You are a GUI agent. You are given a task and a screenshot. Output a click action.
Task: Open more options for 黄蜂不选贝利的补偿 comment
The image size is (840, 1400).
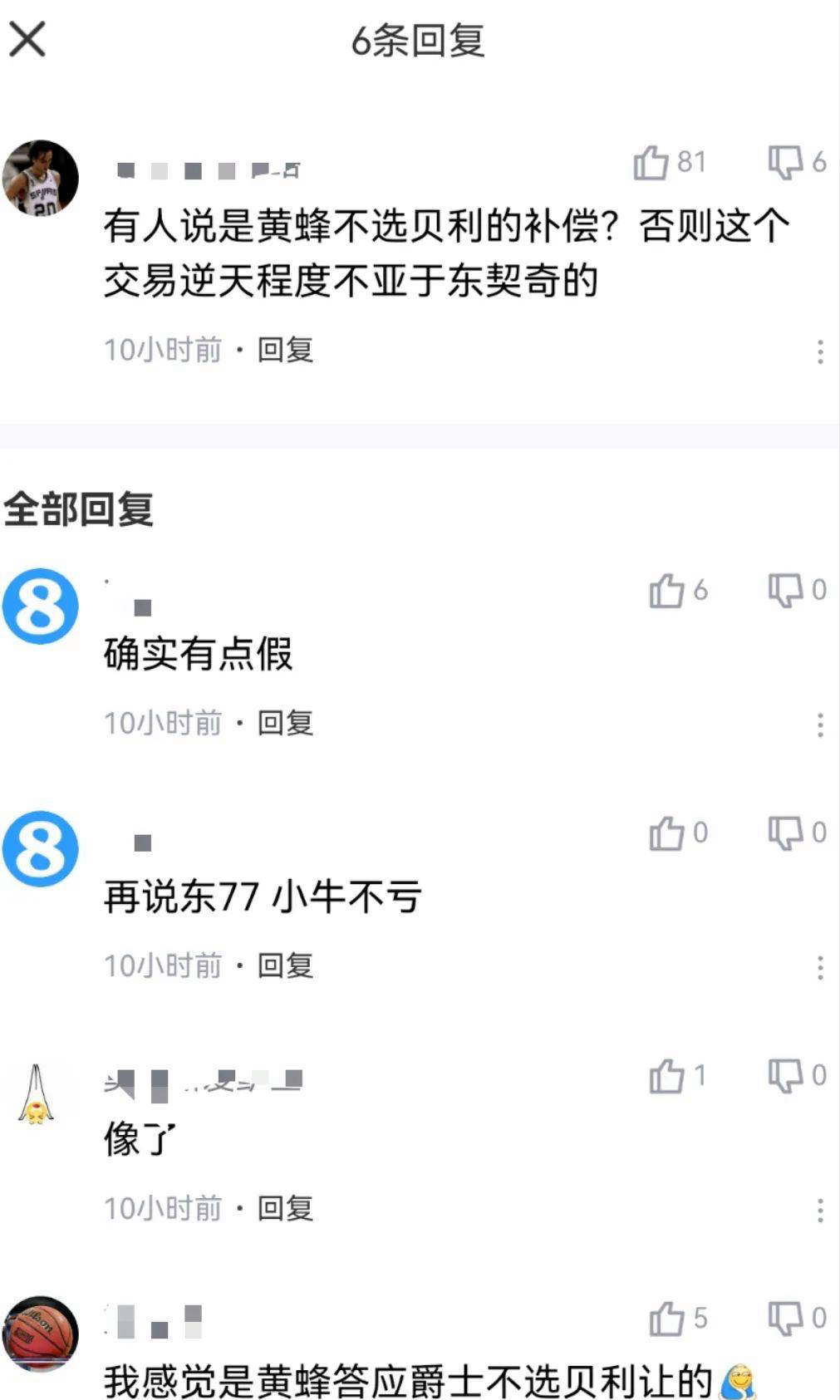click(x=819, y=352)
